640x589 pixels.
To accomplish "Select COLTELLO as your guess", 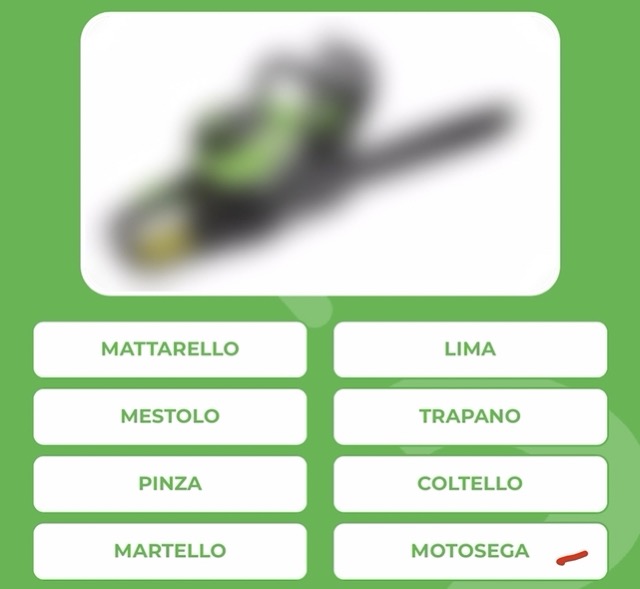I will pos(470,483).
